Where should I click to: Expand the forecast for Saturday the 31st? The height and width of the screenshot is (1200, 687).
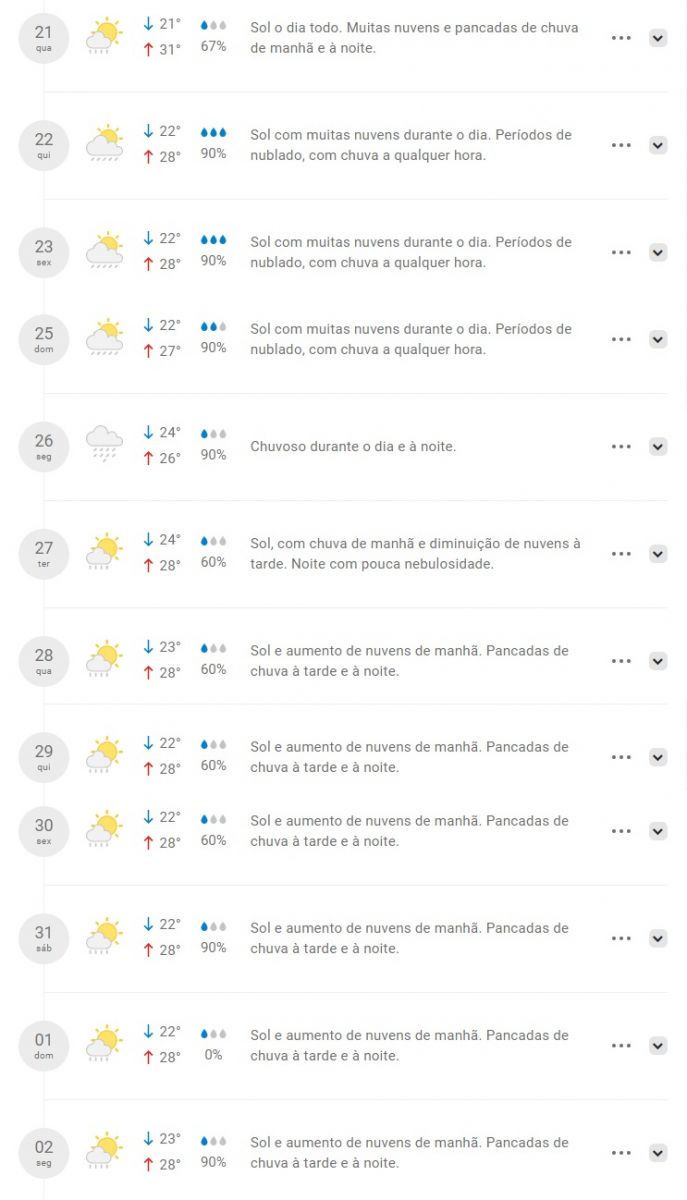pyautogui.click(x=657, y=938)
